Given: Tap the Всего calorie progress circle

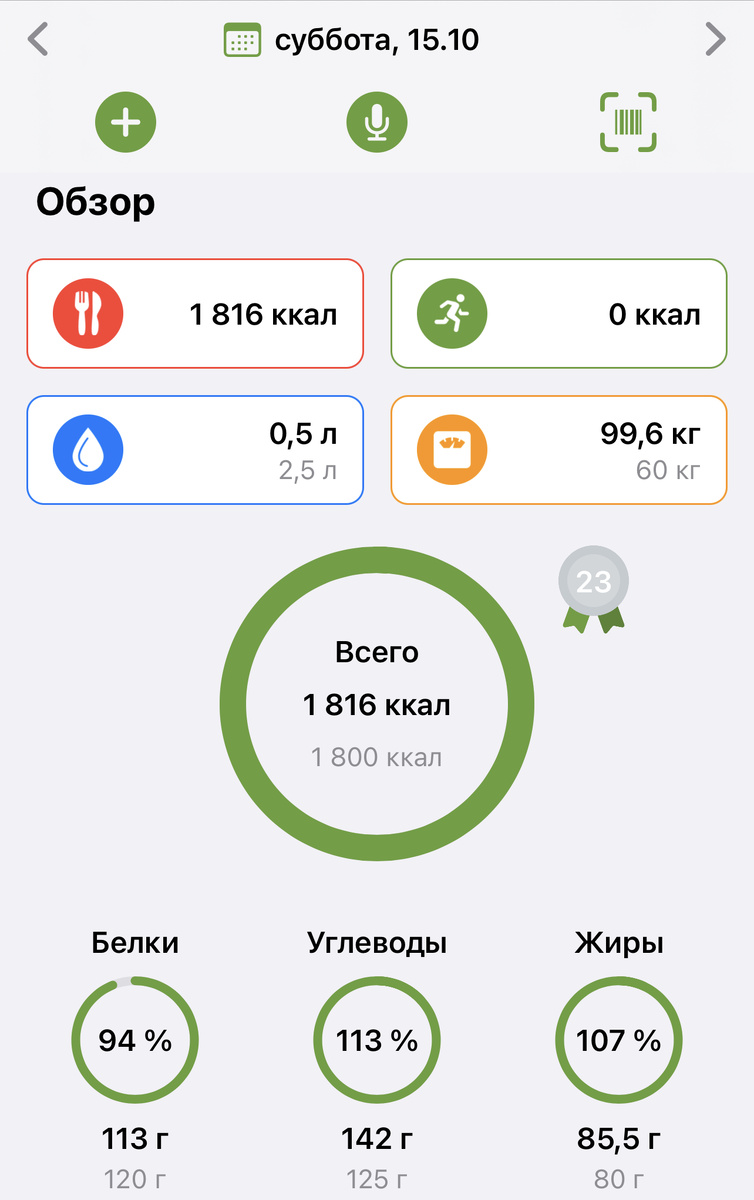Looking at the screenshot, I should point(376,703).
